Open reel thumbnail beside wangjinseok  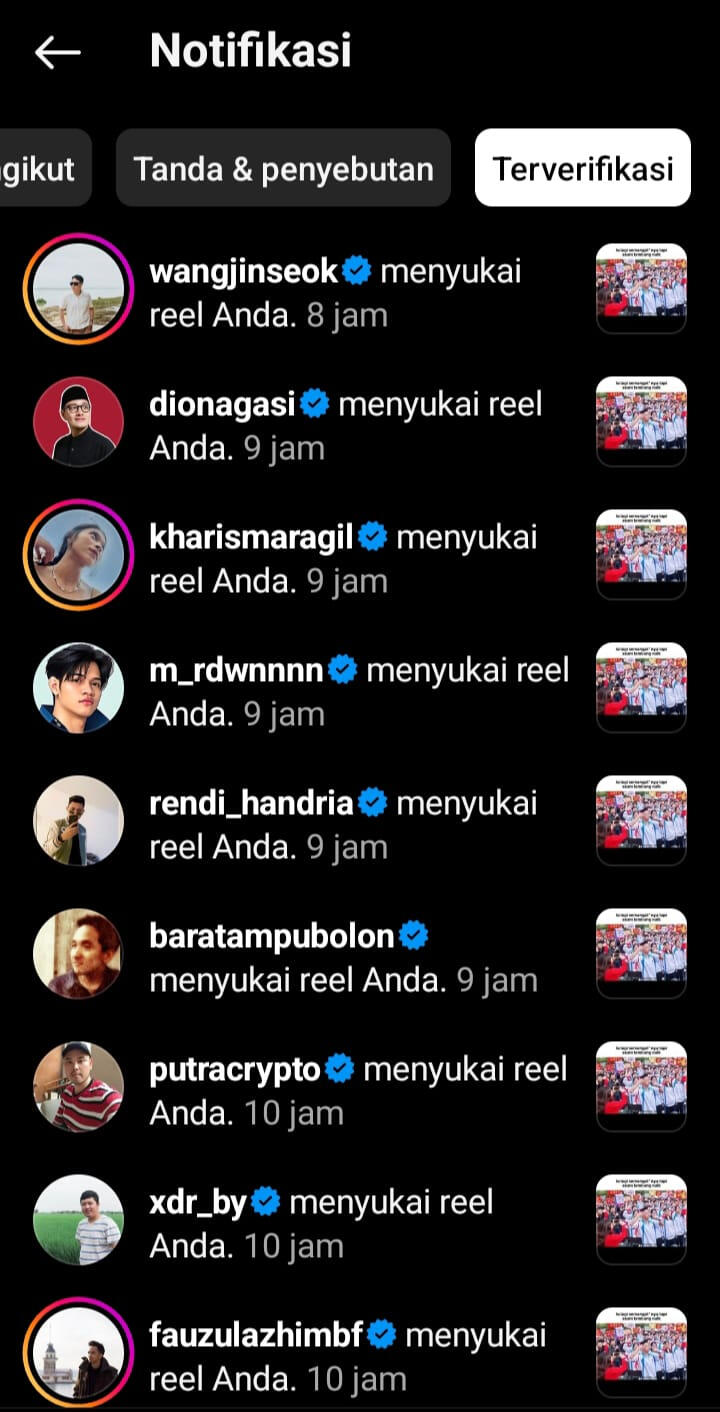[641, 289]
